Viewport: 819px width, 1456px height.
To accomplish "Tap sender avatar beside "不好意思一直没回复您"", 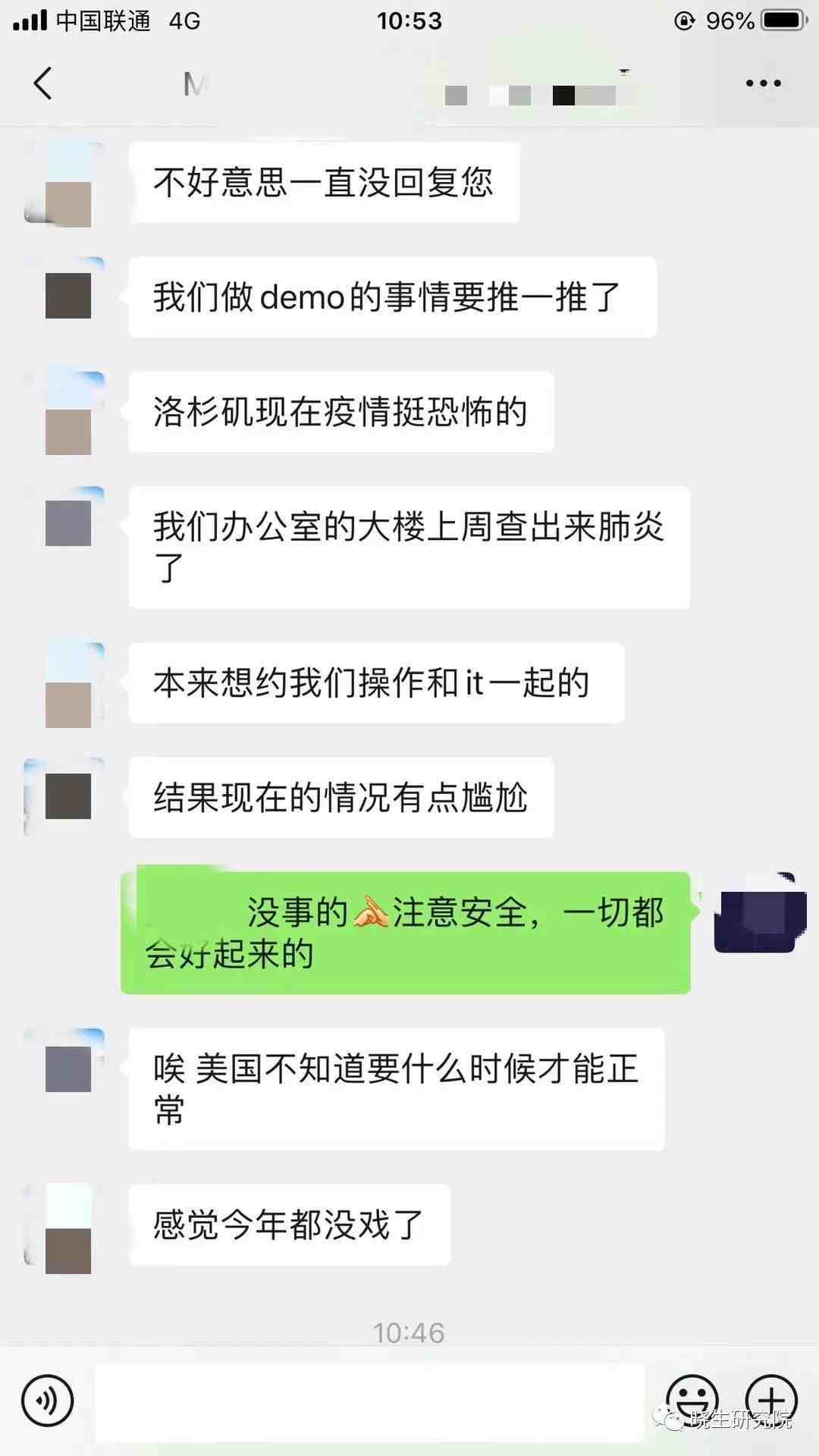I will (65, 184).
